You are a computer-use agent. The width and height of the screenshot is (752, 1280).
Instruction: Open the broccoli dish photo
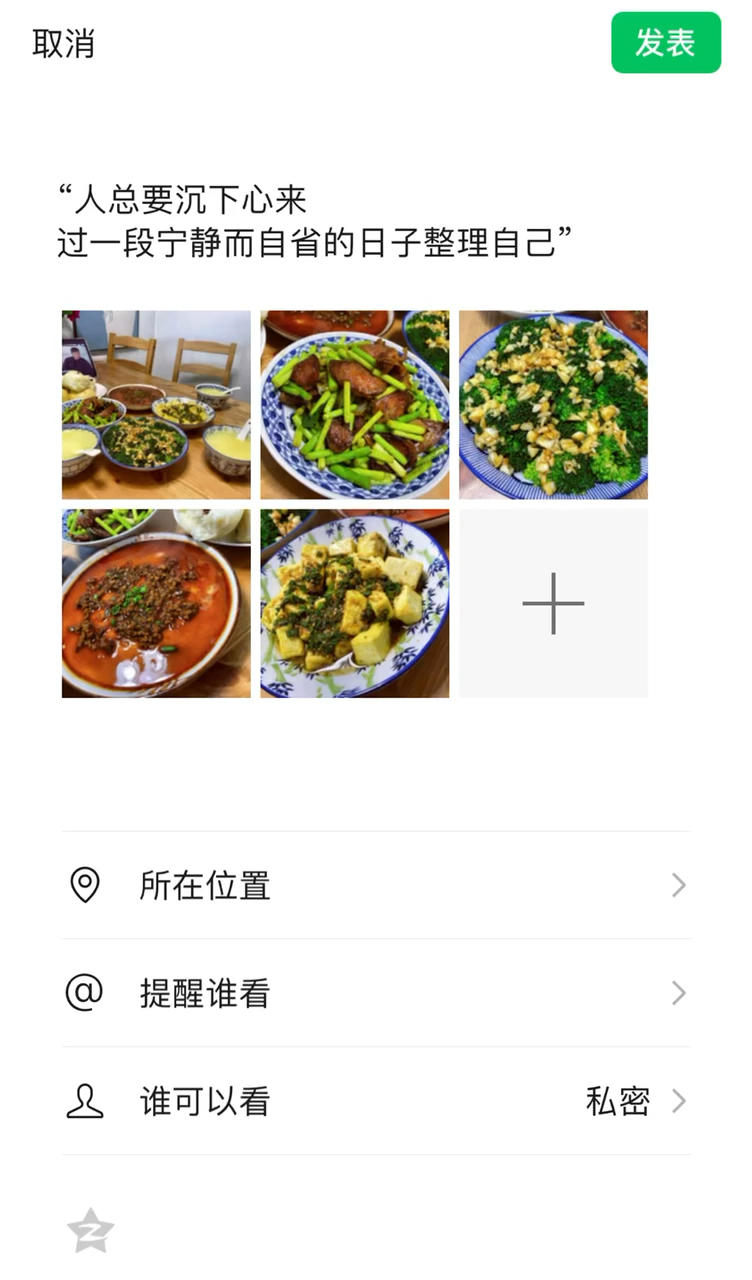pyautogui.click(x=553, y=404)
